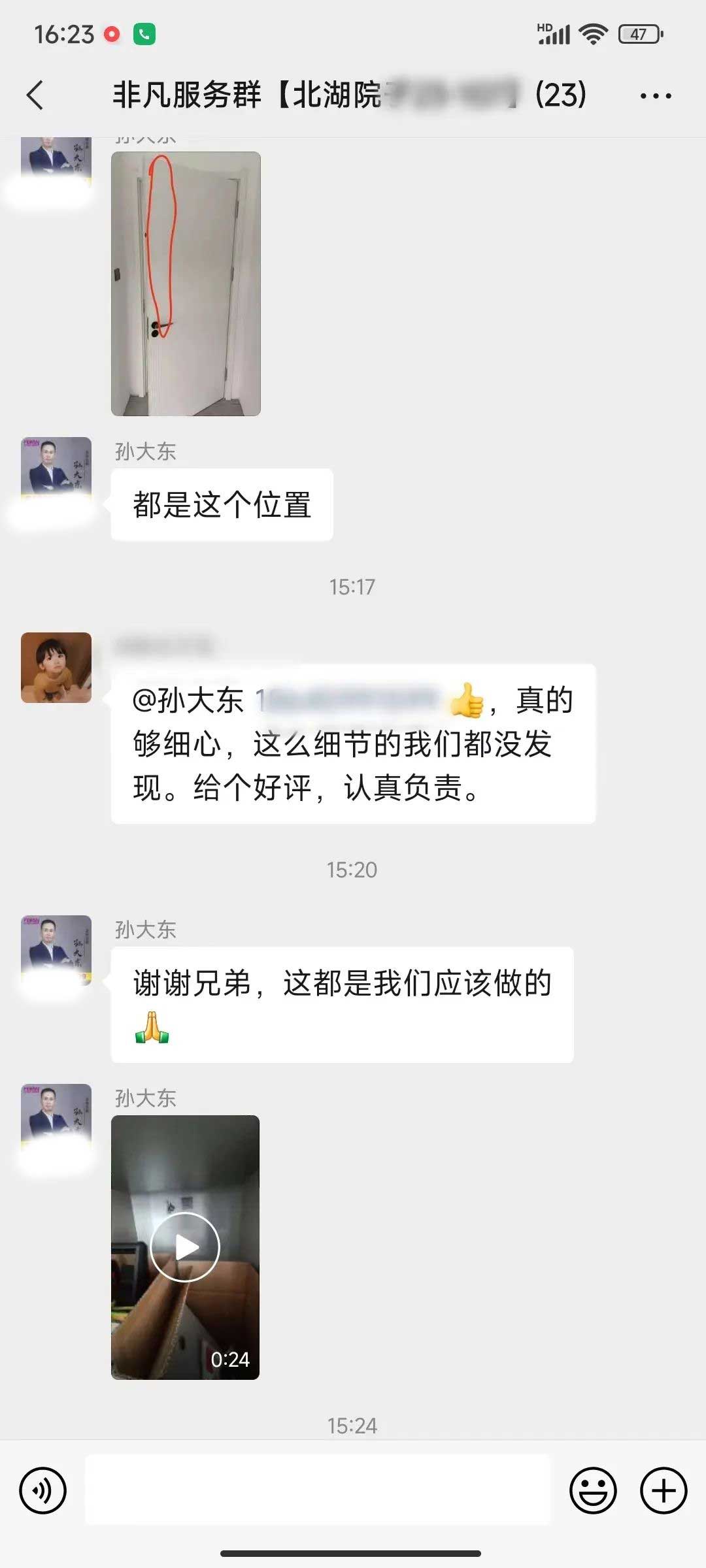This screenshot has height=1568, width=706.
Task: Open the chat info overflow menu
Action: pos(656,96)
